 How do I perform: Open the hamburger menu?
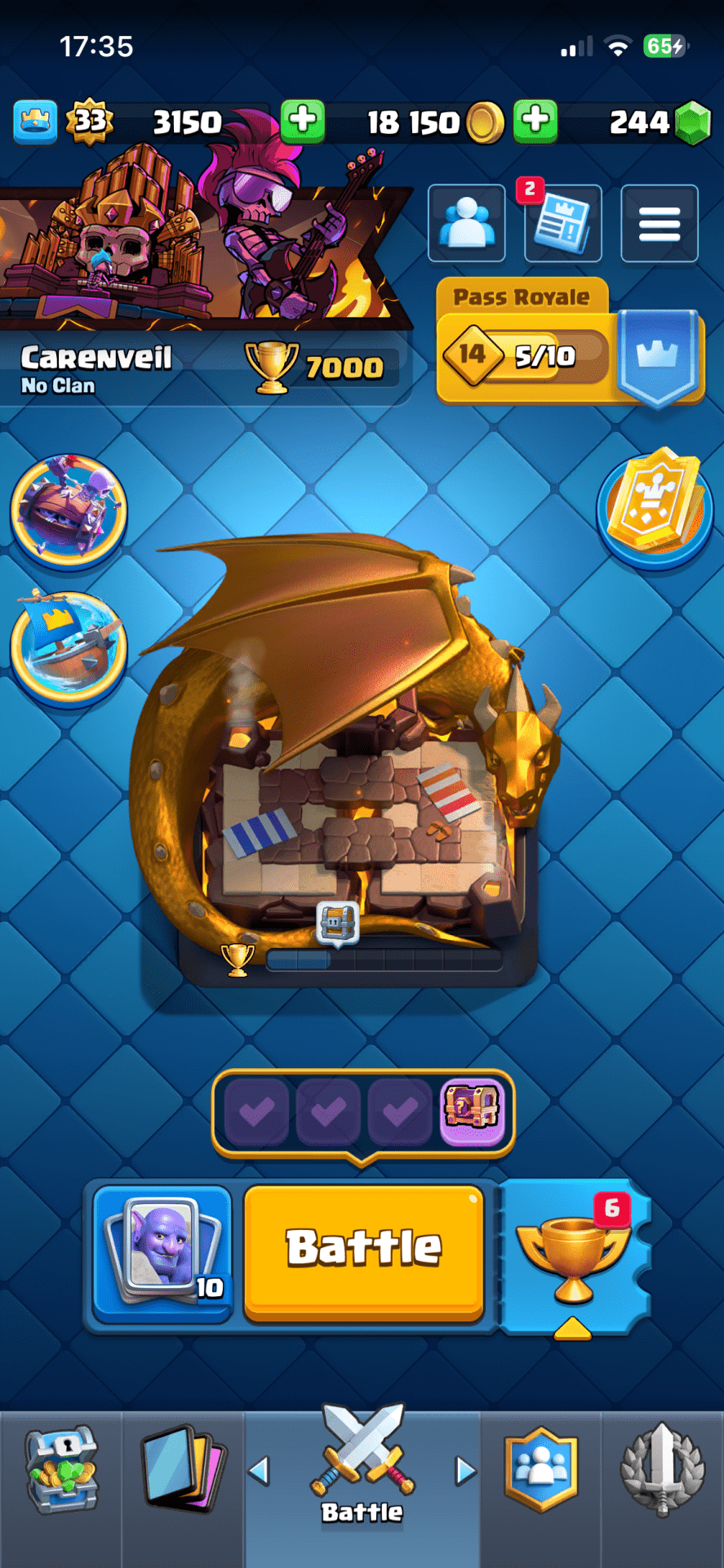click(x=659, y=224)
